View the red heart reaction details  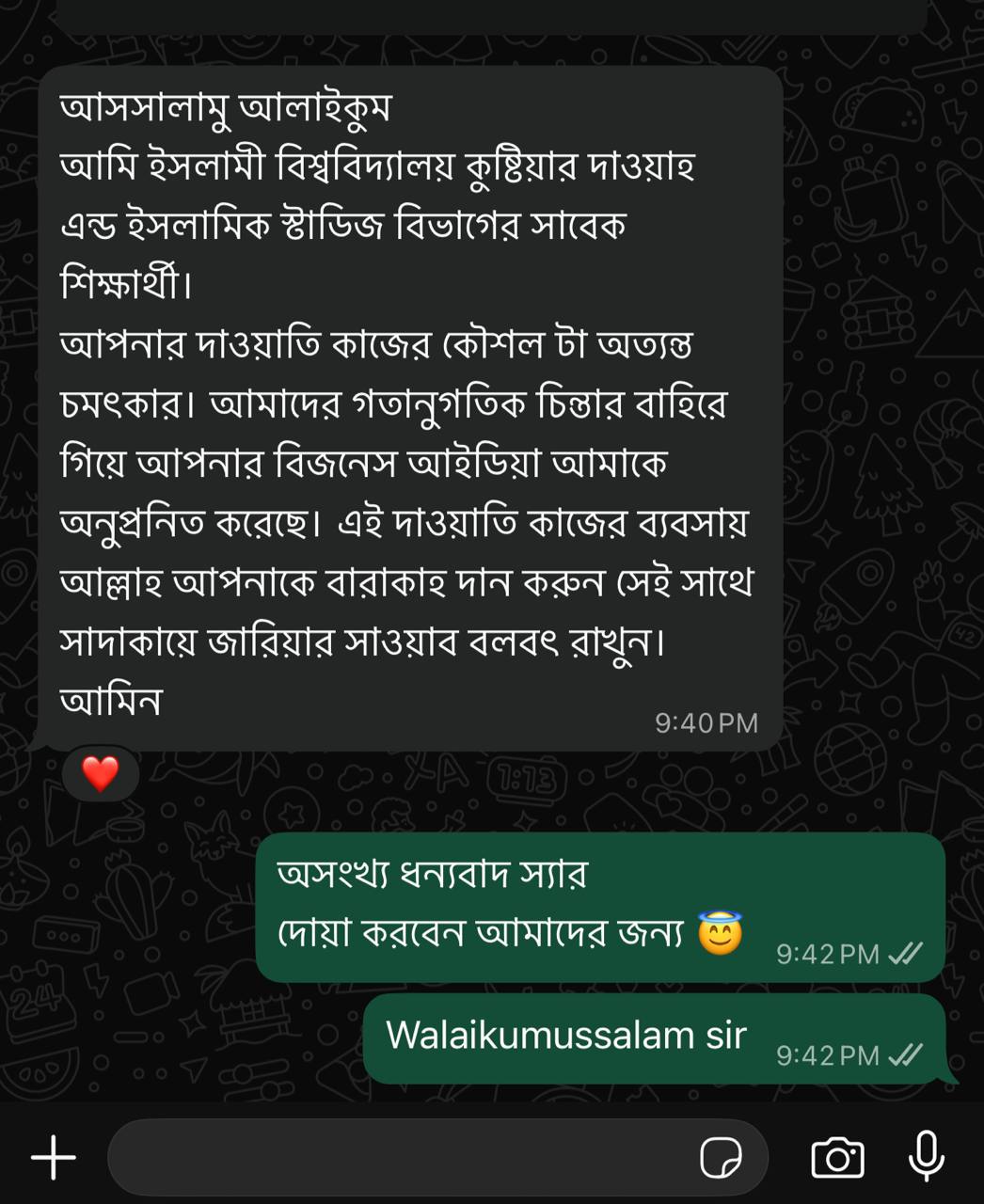pos(101,774)
